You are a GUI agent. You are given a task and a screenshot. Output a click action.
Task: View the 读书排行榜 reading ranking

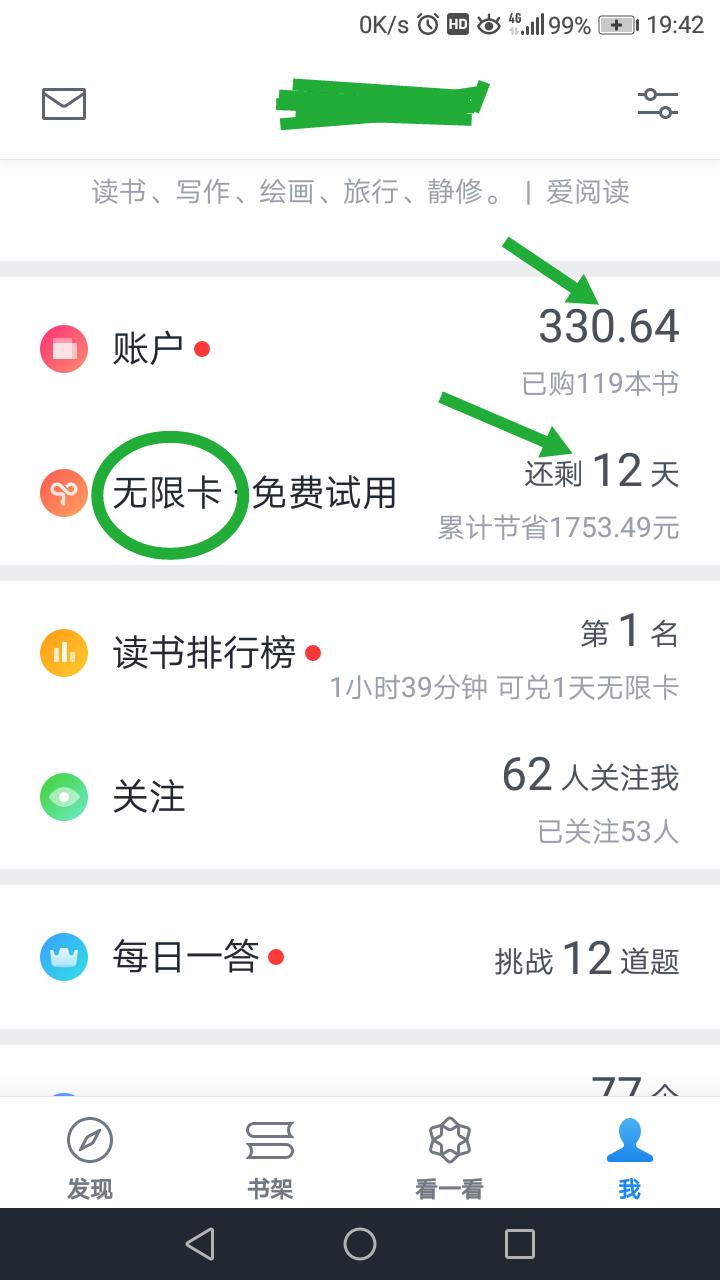(360, 654)
